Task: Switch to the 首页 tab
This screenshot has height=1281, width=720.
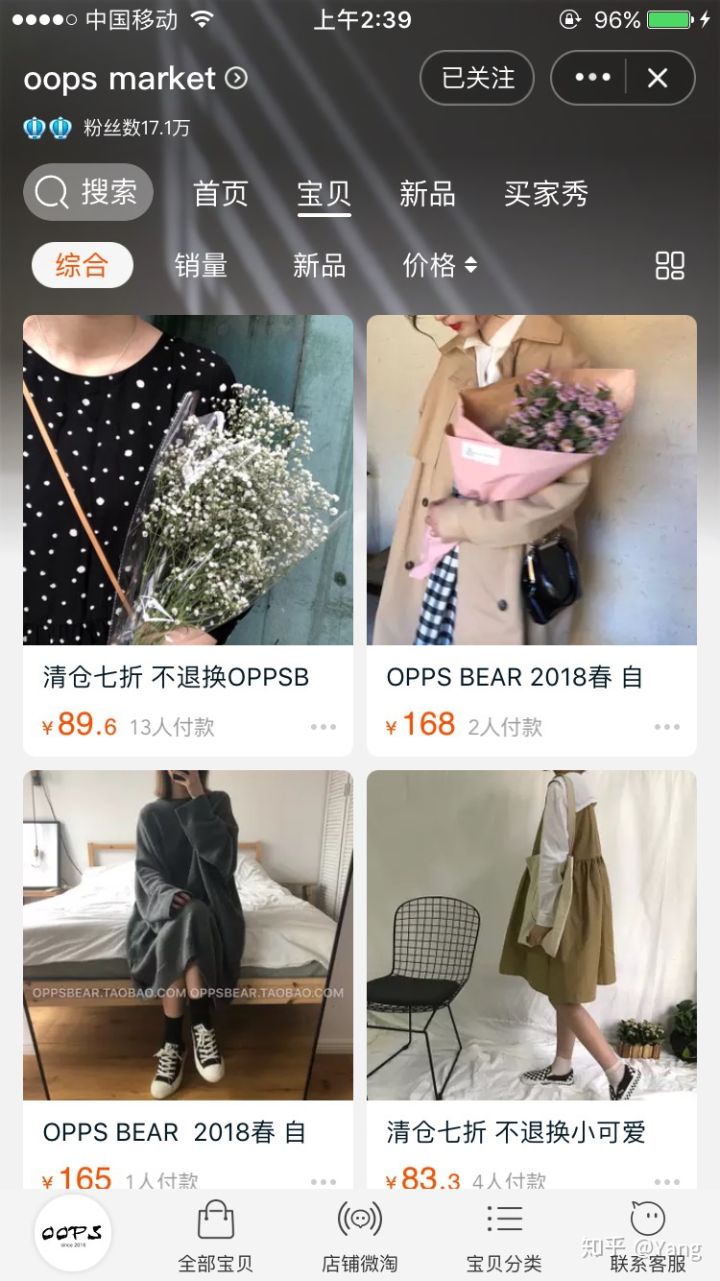Action: click(x=220, y=193)
